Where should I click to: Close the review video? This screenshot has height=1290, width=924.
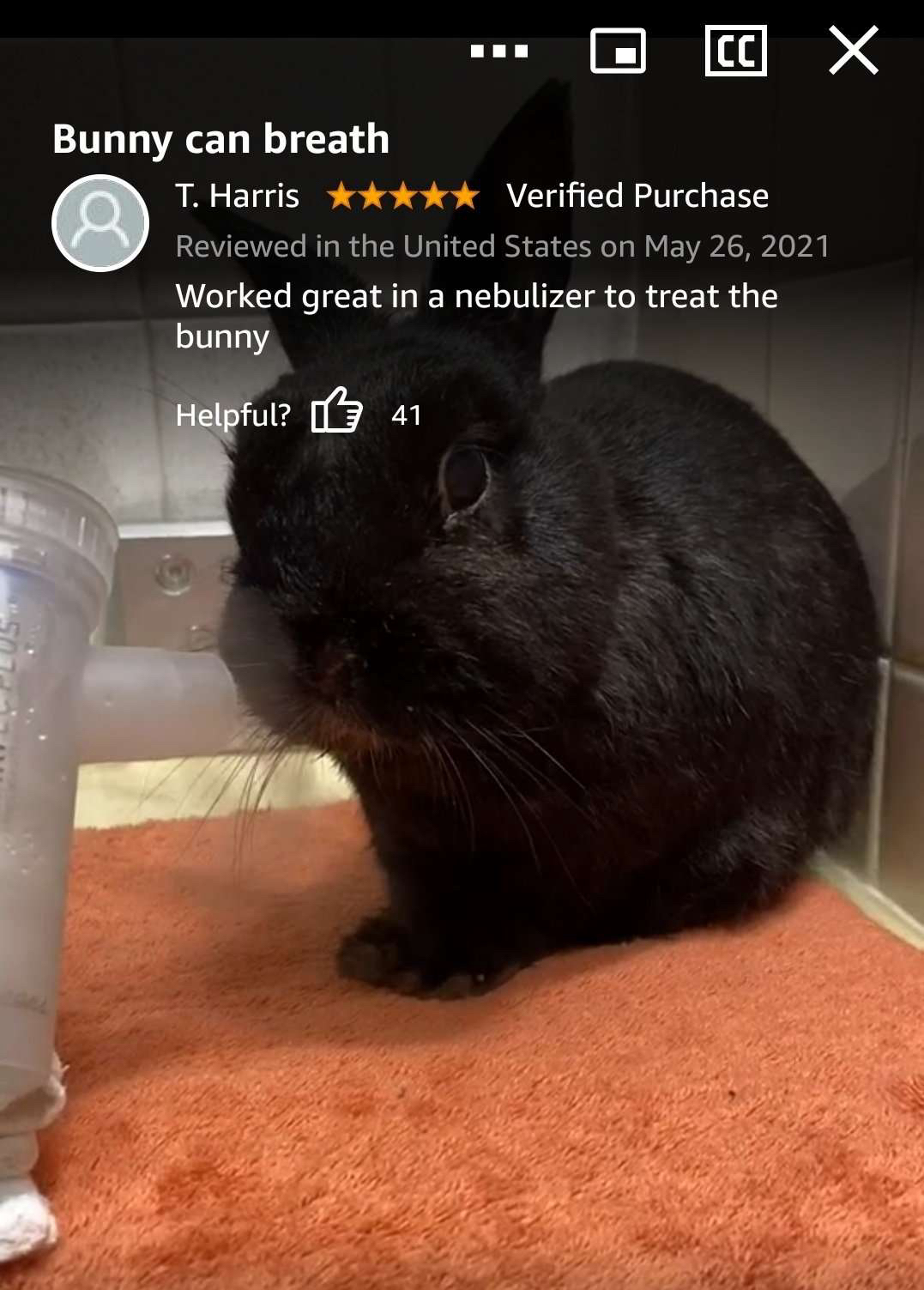853,51
